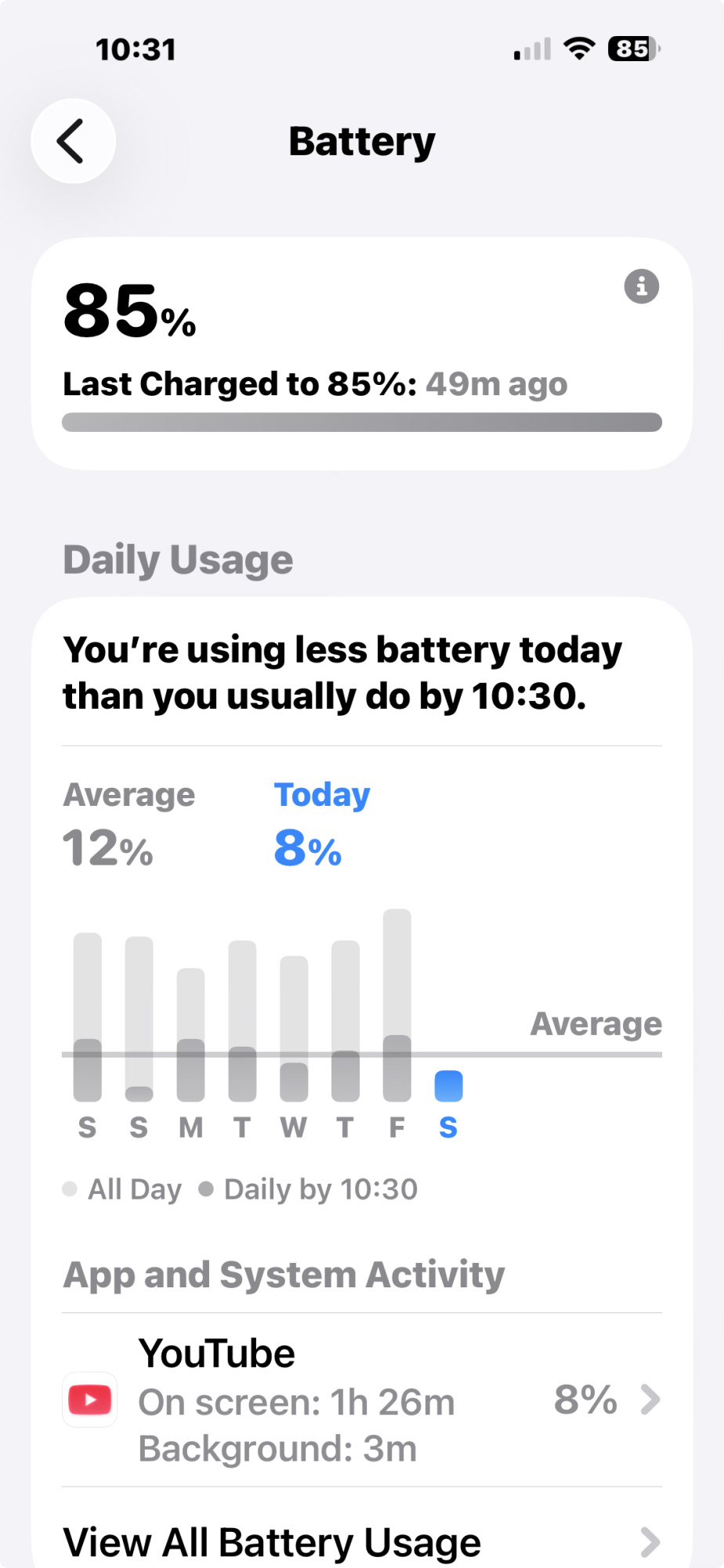Open YouTube battery usage details

tap(361, 1400)
